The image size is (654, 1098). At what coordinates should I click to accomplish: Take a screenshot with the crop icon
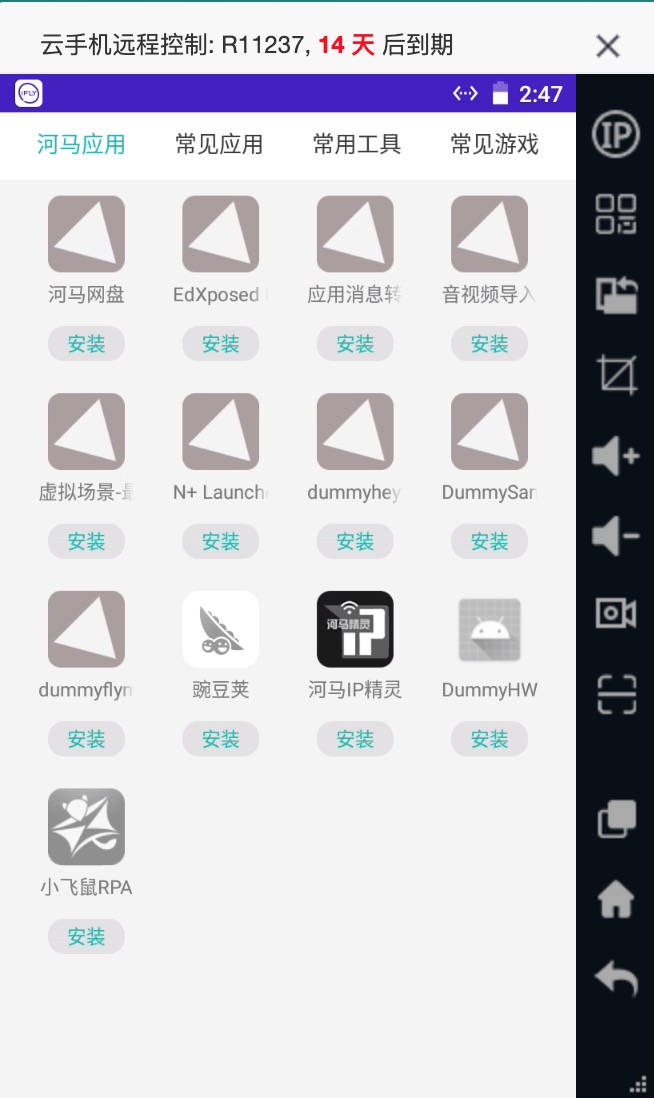pyautogui.click(x=616, y=375)
